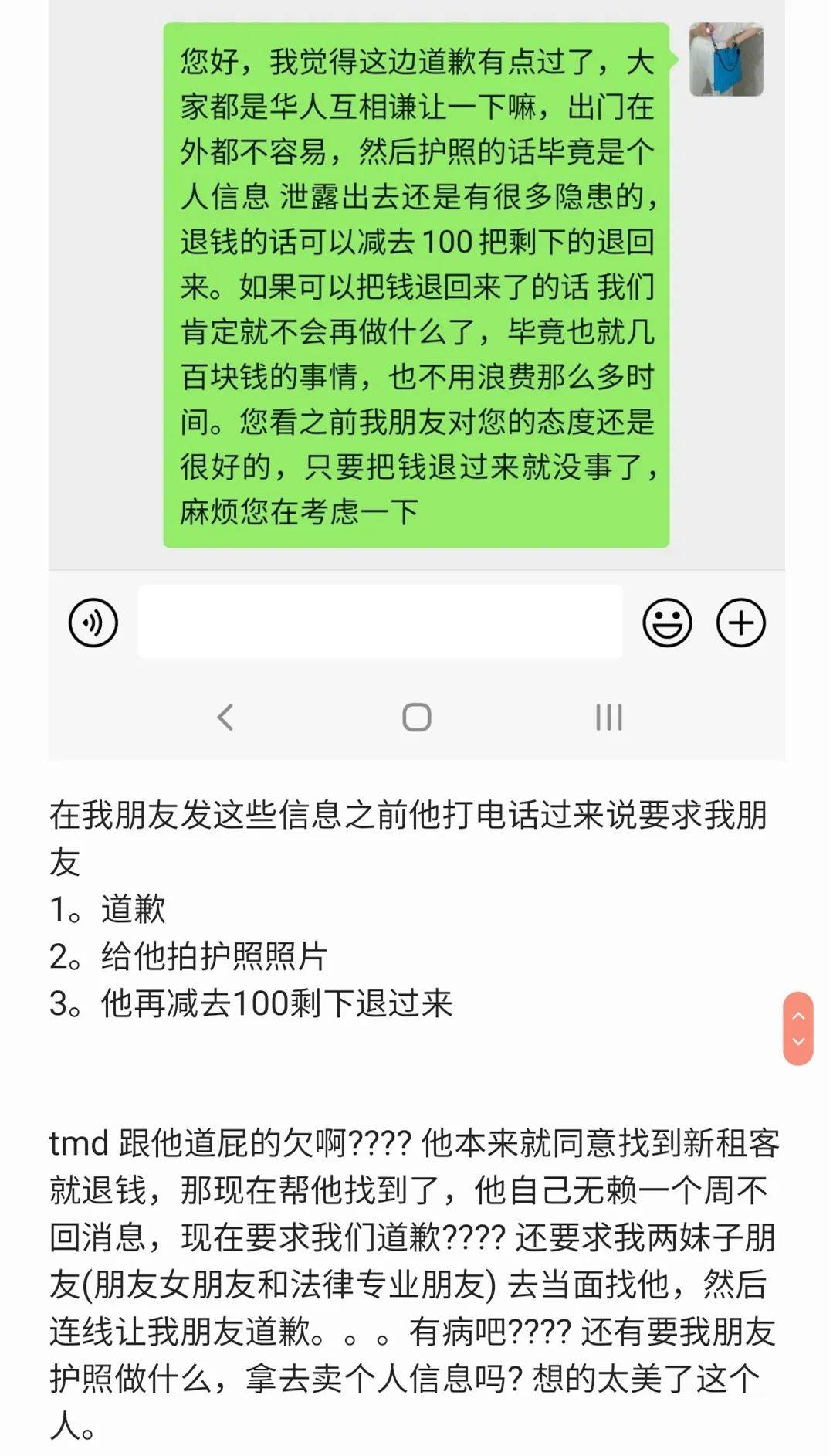
Task: Open the embedded chat screenshot image
Action: click(x=417, y=380)
